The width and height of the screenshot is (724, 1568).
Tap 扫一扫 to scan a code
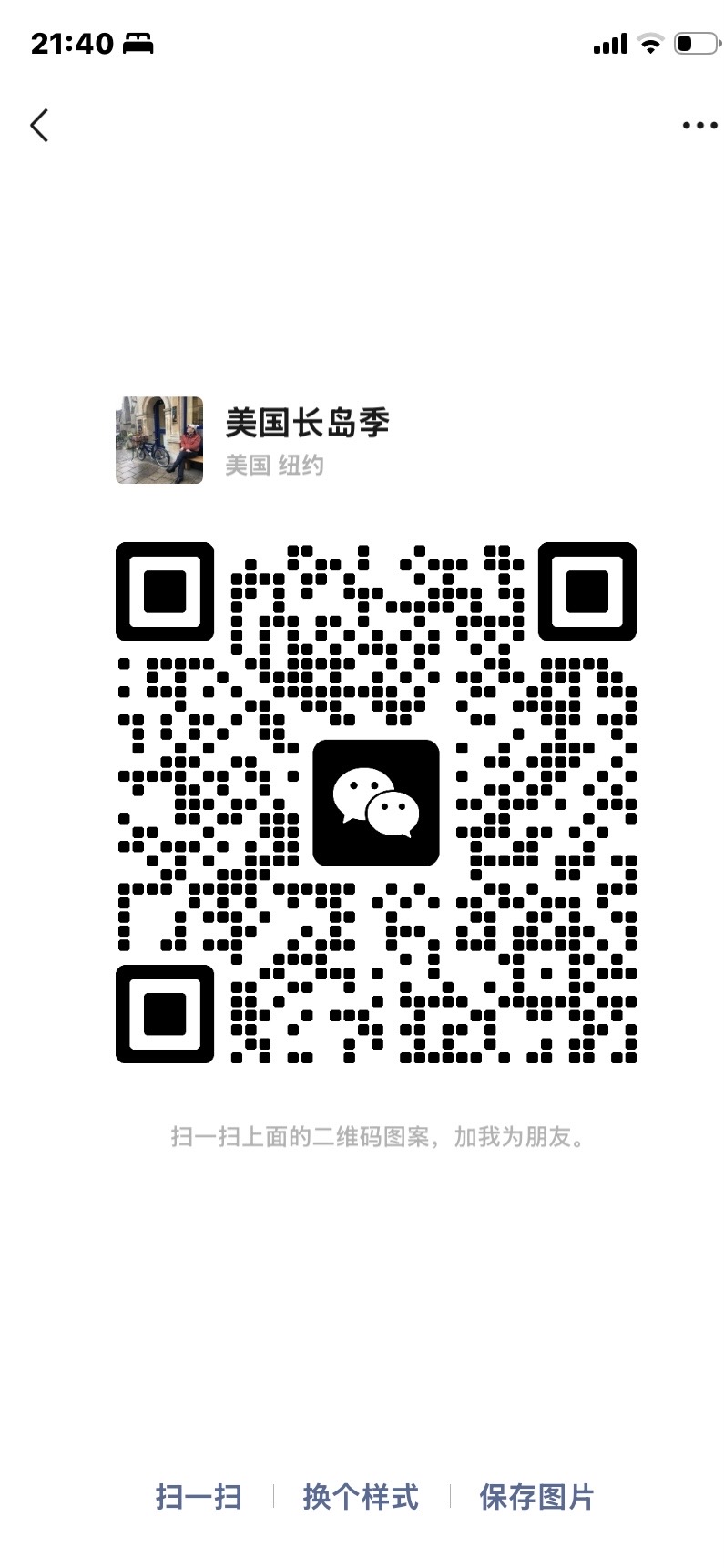coord(199,1497)
